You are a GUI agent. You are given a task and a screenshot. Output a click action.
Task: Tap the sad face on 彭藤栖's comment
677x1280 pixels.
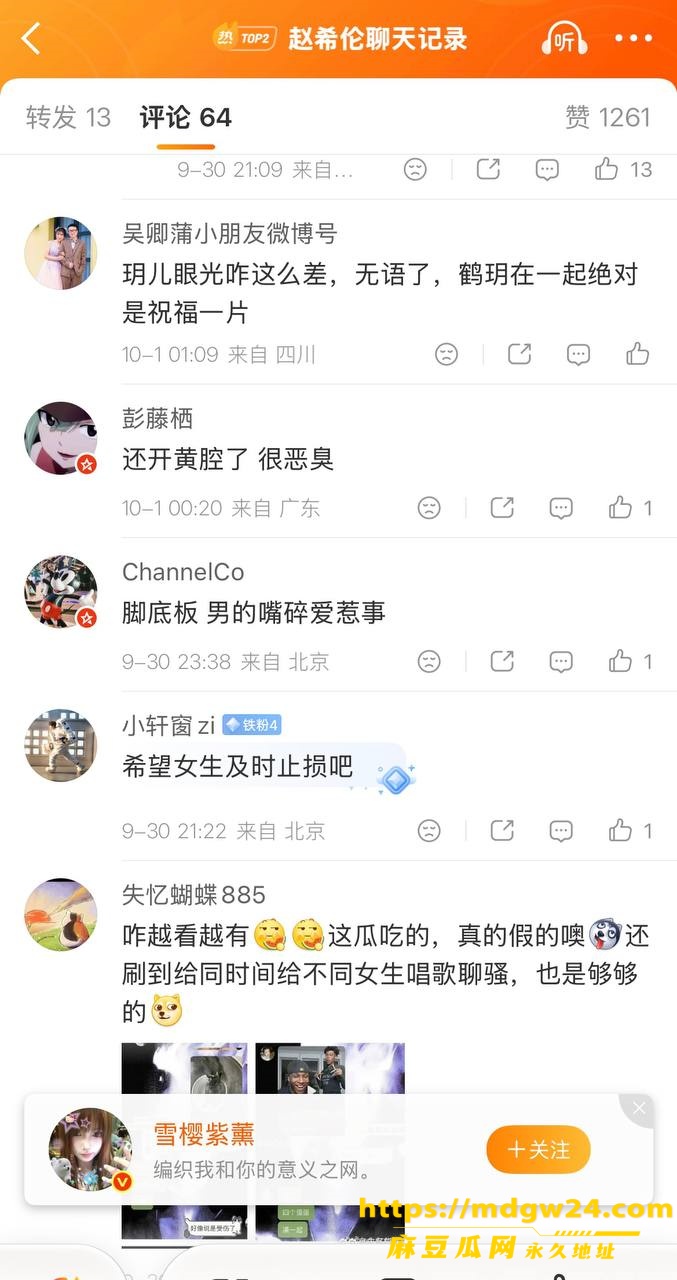429,508
